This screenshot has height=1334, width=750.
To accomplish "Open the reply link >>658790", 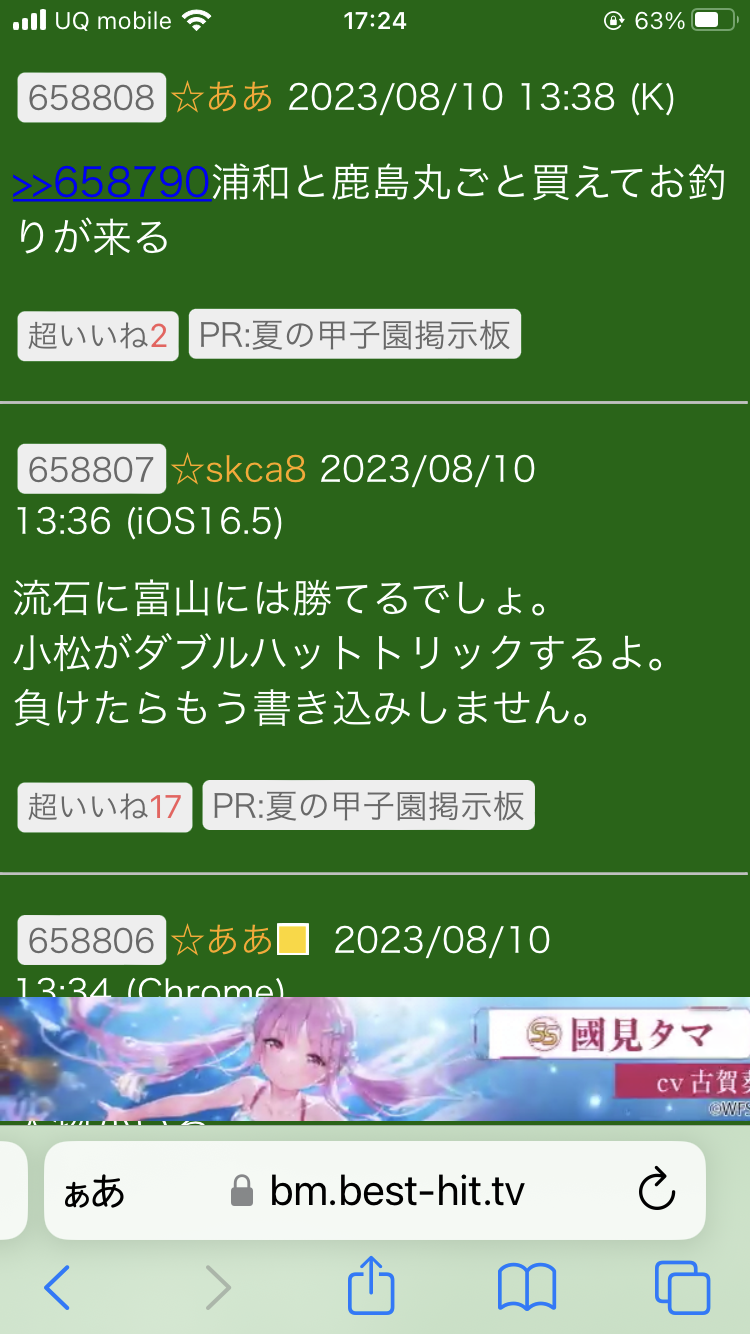I will click(x=111, y=183).
